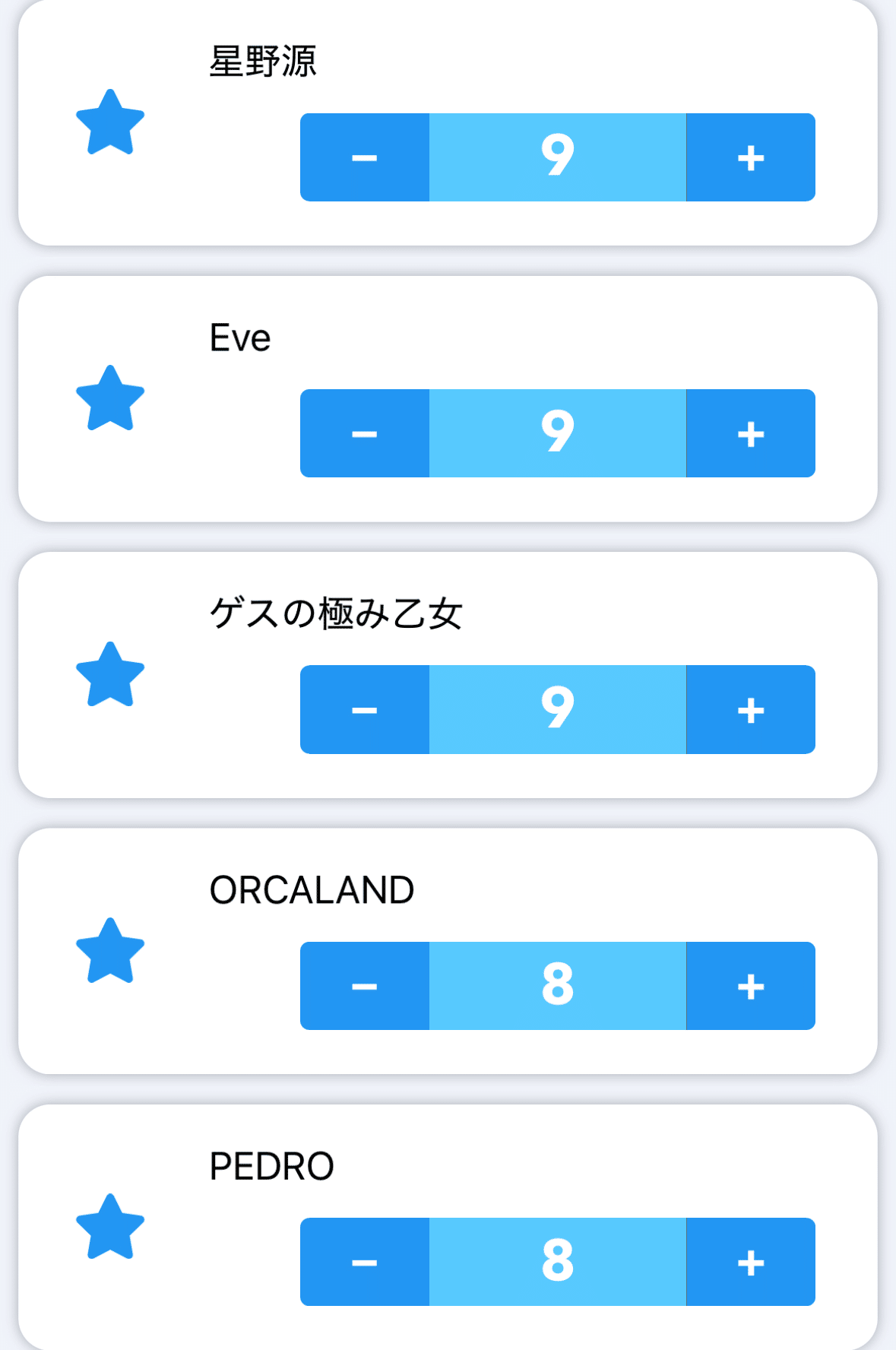Toggle the star on ORCALAND
This screenshot has height=1350, width=896.
pyautogui.click(x=110, y=952)
